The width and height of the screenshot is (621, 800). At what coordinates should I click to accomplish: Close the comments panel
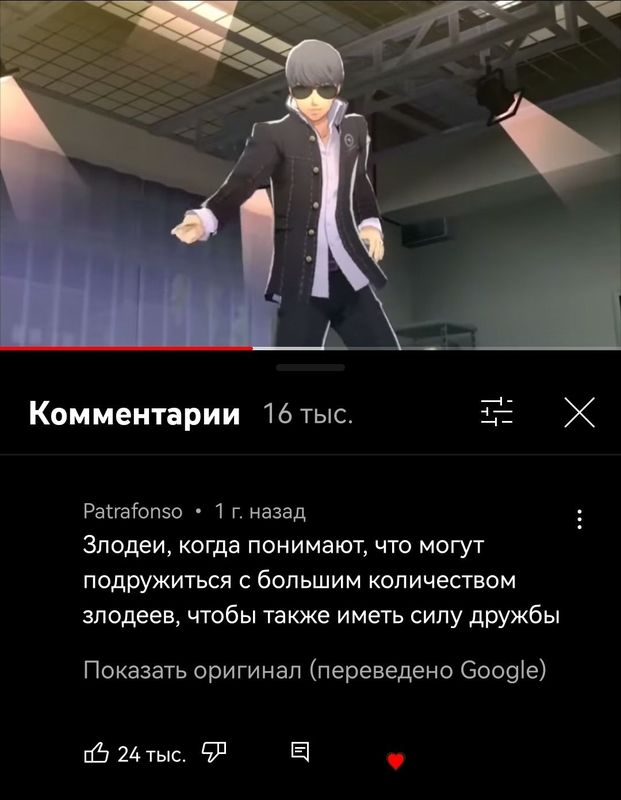coord(579,412)
